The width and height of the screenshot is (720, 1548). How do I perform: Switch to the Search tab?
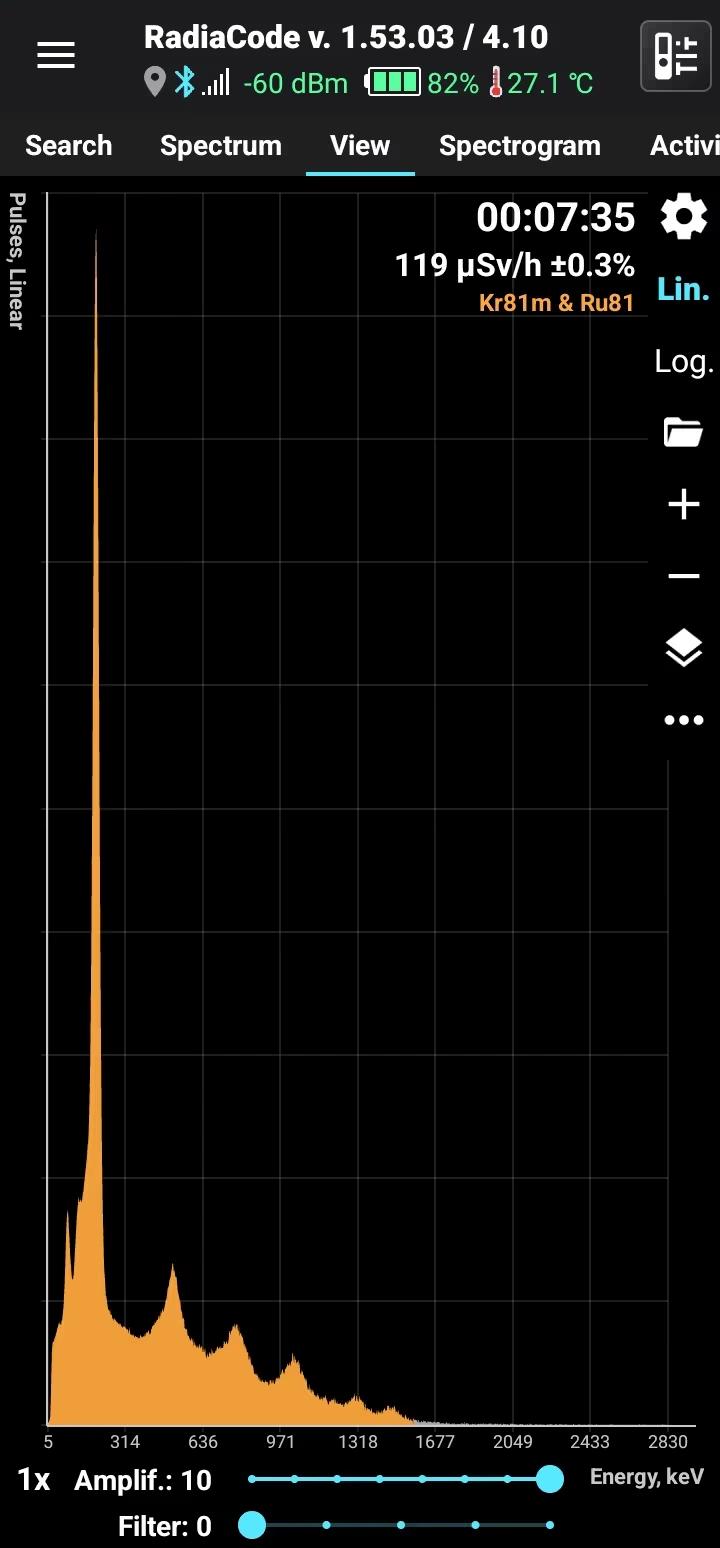68,146
